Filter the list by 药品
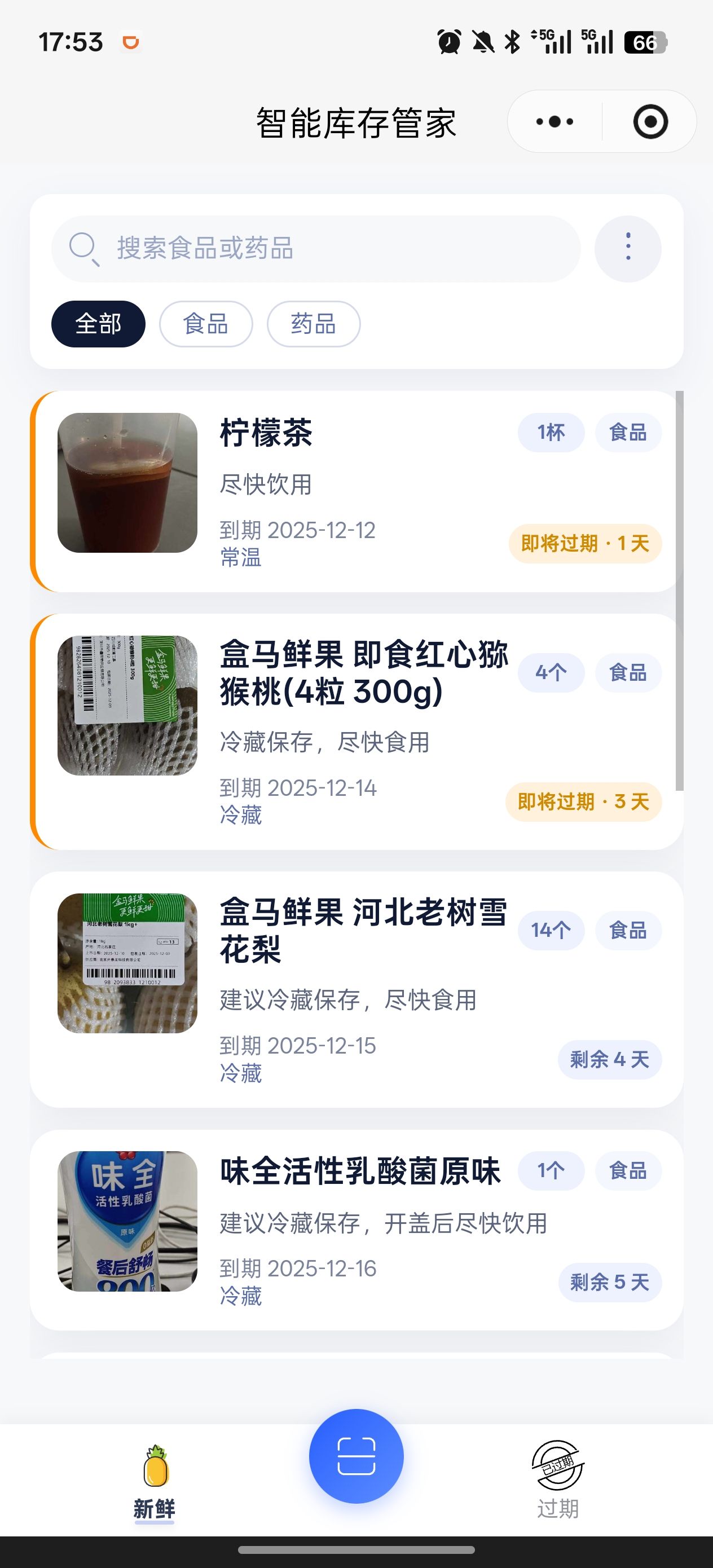Image resolution: width=713 pixels, height=1568 pixels. coord(314,324)
